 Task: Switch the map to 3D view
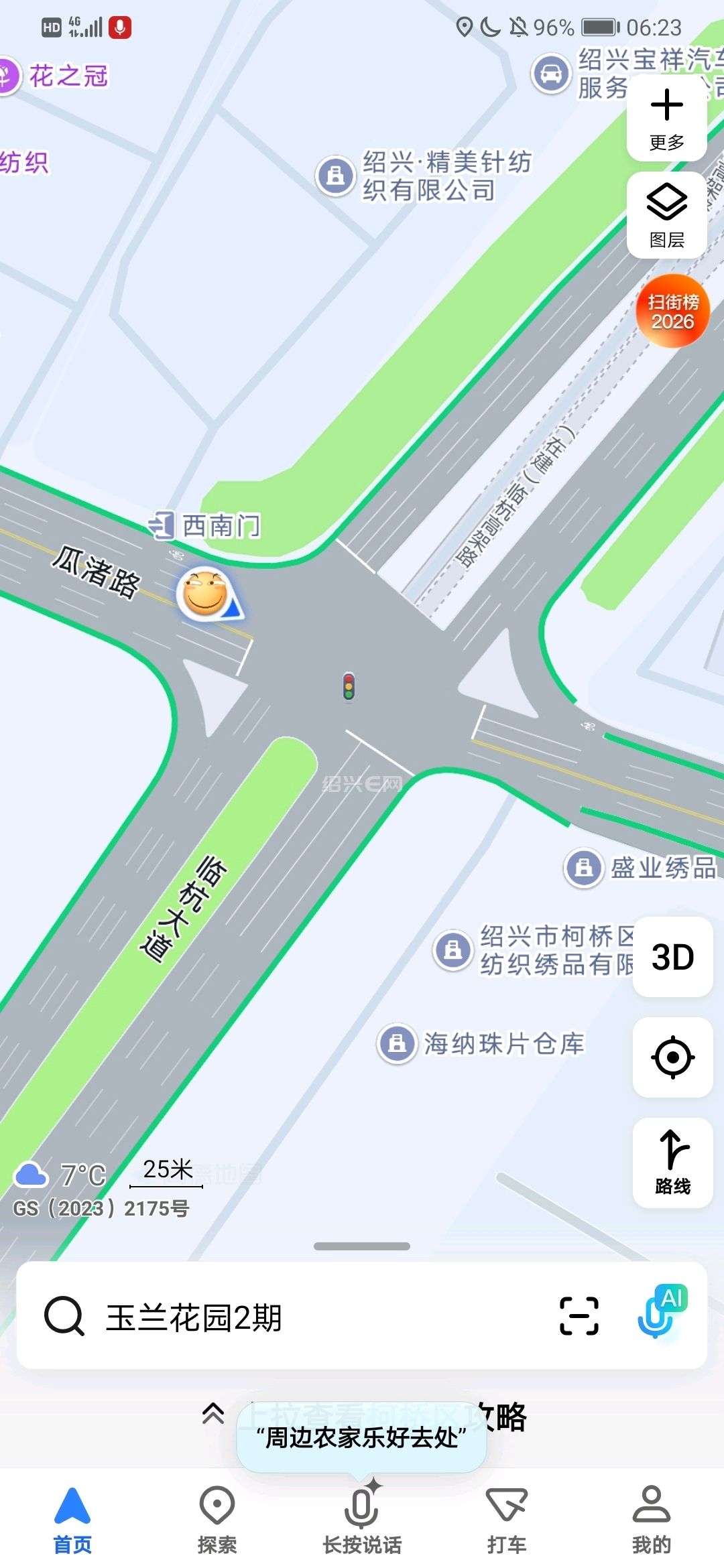pyautogui.click(x=672, y=957)
